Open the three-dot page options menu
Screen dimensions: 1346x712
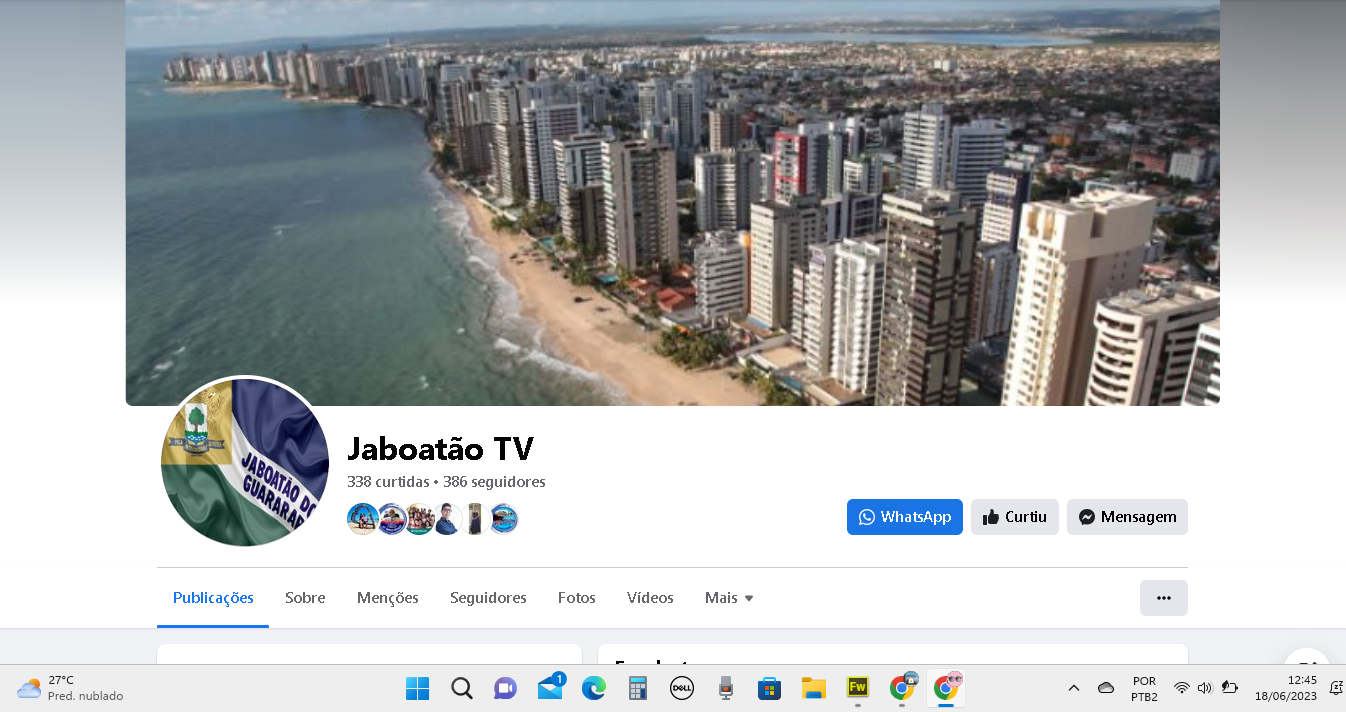1163,598
